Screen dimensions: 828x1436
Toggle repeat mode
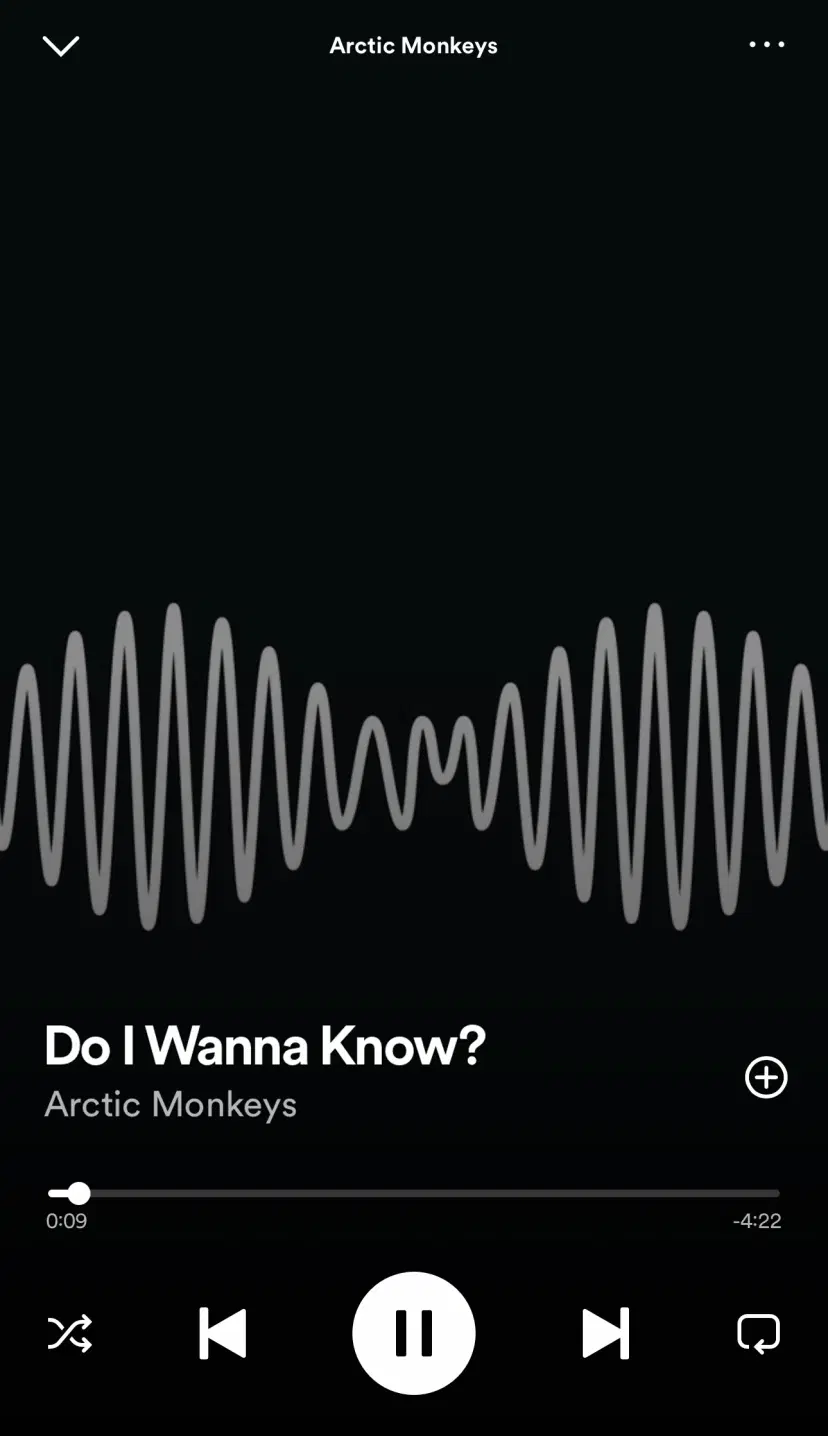point(758,1333)
